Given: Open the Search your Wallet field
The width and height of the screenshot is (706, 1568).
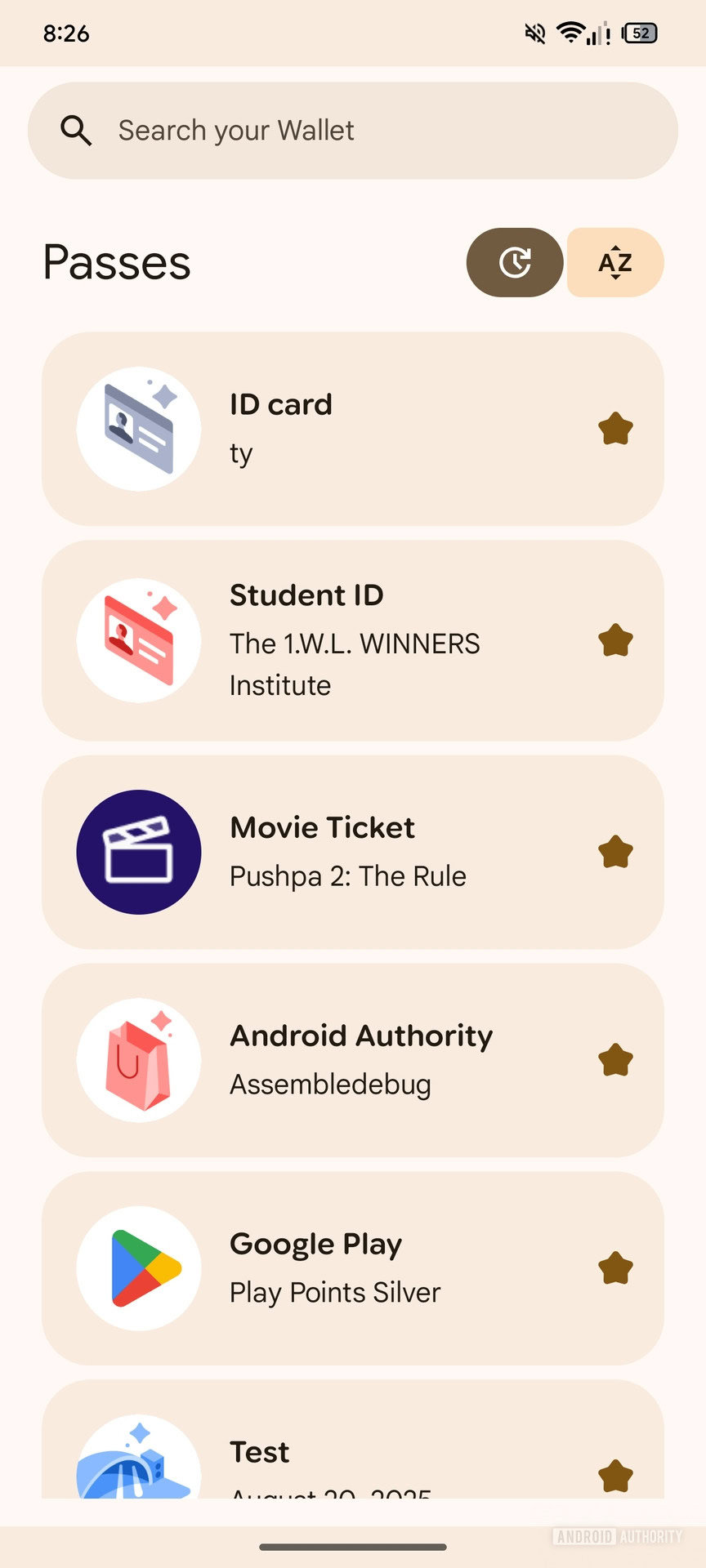Looking at the screenshot, I should click(351, 131).
